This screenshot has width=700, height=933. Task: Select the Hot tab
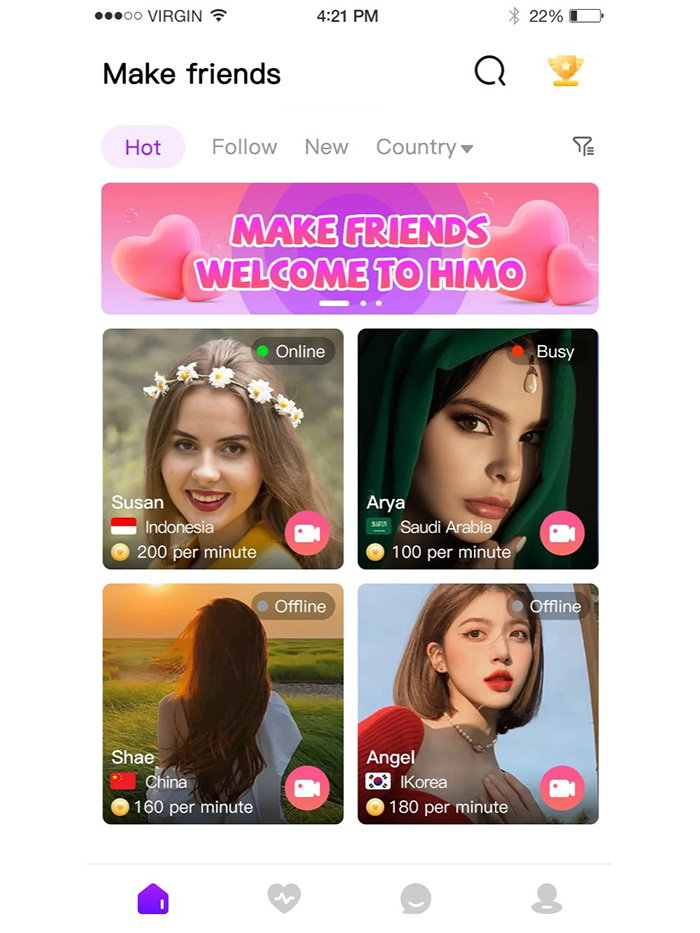point(143,148)
